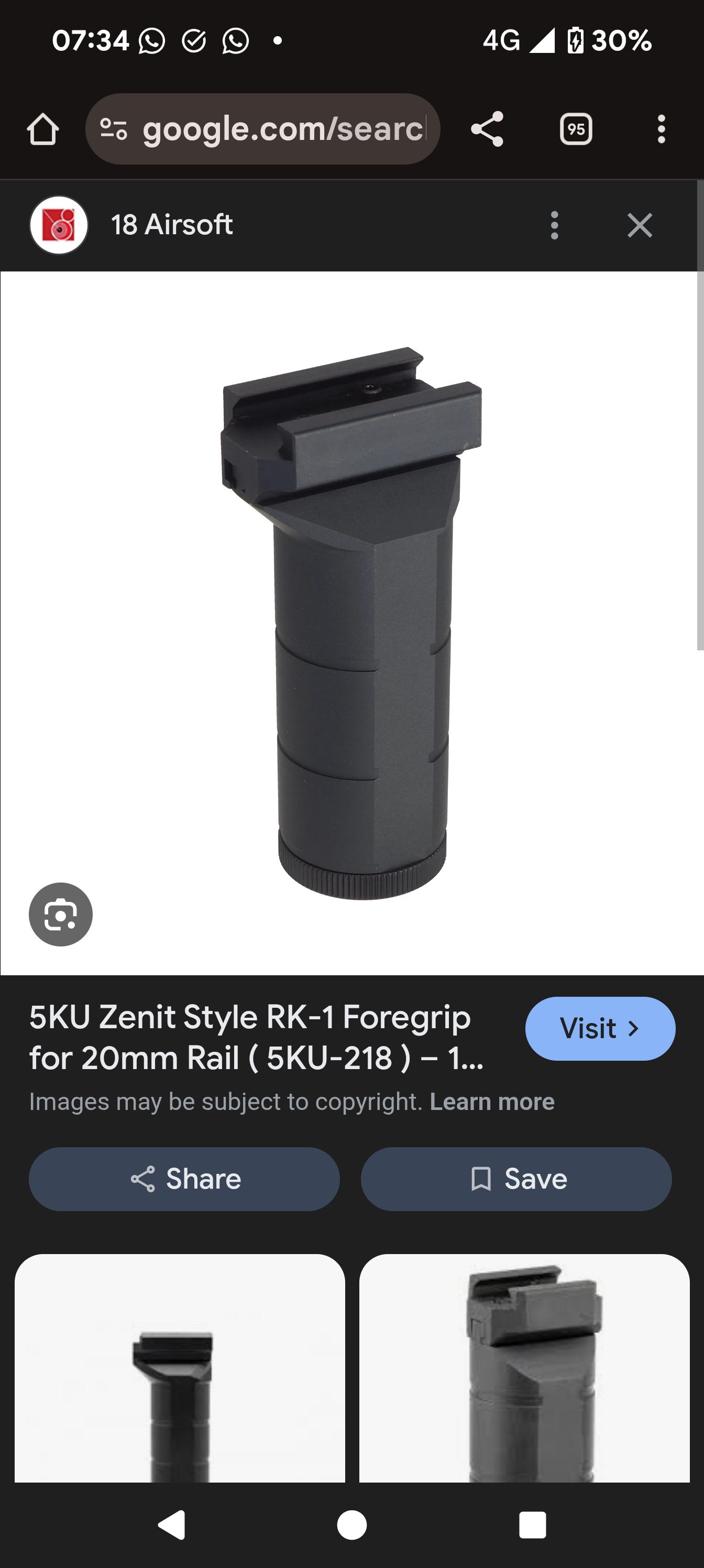The height and width of the screenshot is (1568, 704).
Task: Open the tab switcher showing 95 tabs
Action: pyautogui.click(x=576, y=129)
